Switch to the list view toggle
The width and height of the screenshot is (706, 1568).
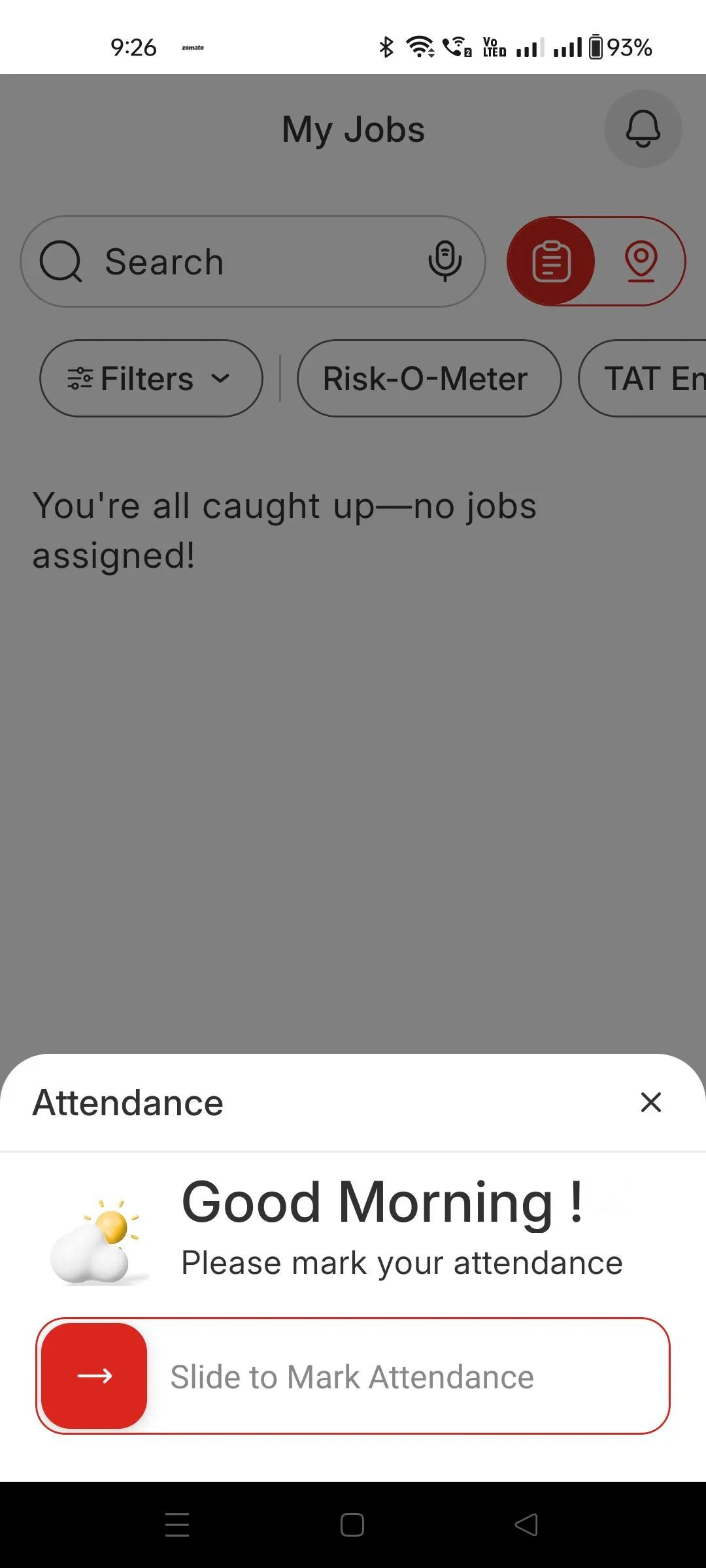tap(551, 261)
